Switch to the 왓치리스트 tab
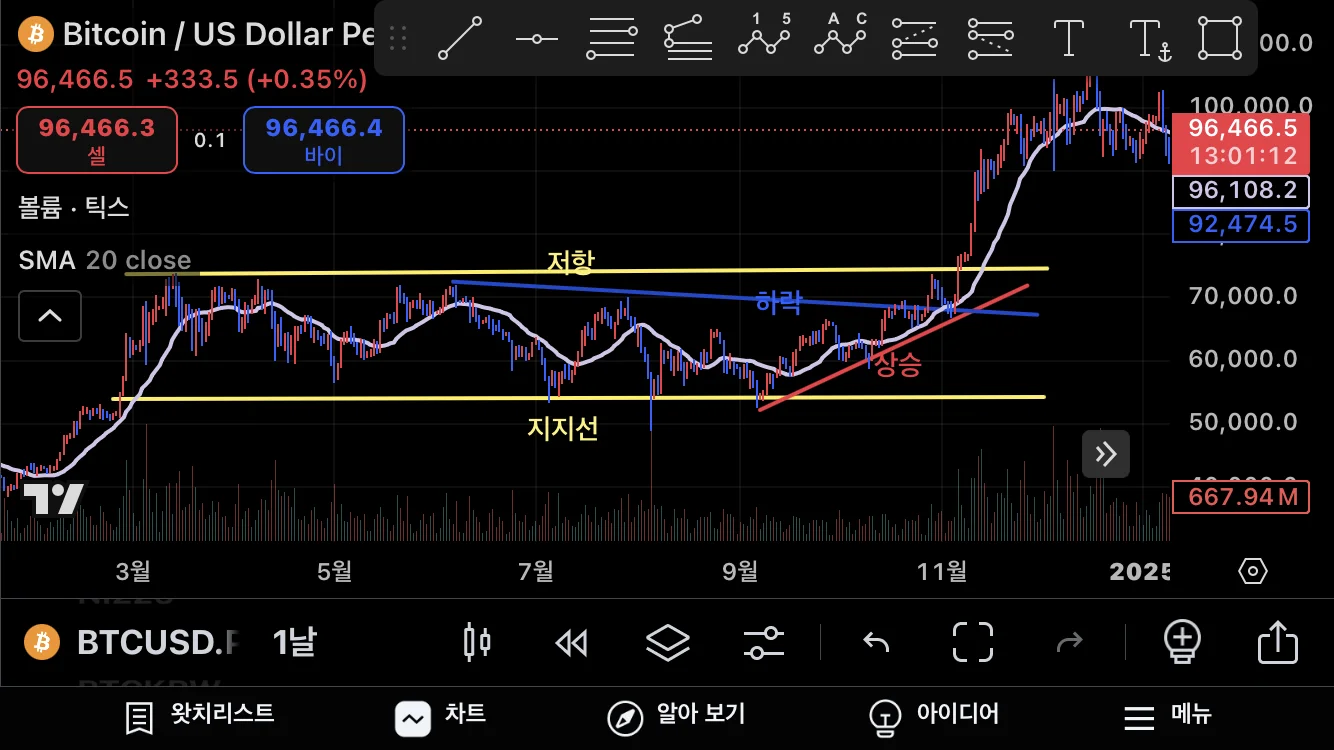 click(x=200, y=716)
